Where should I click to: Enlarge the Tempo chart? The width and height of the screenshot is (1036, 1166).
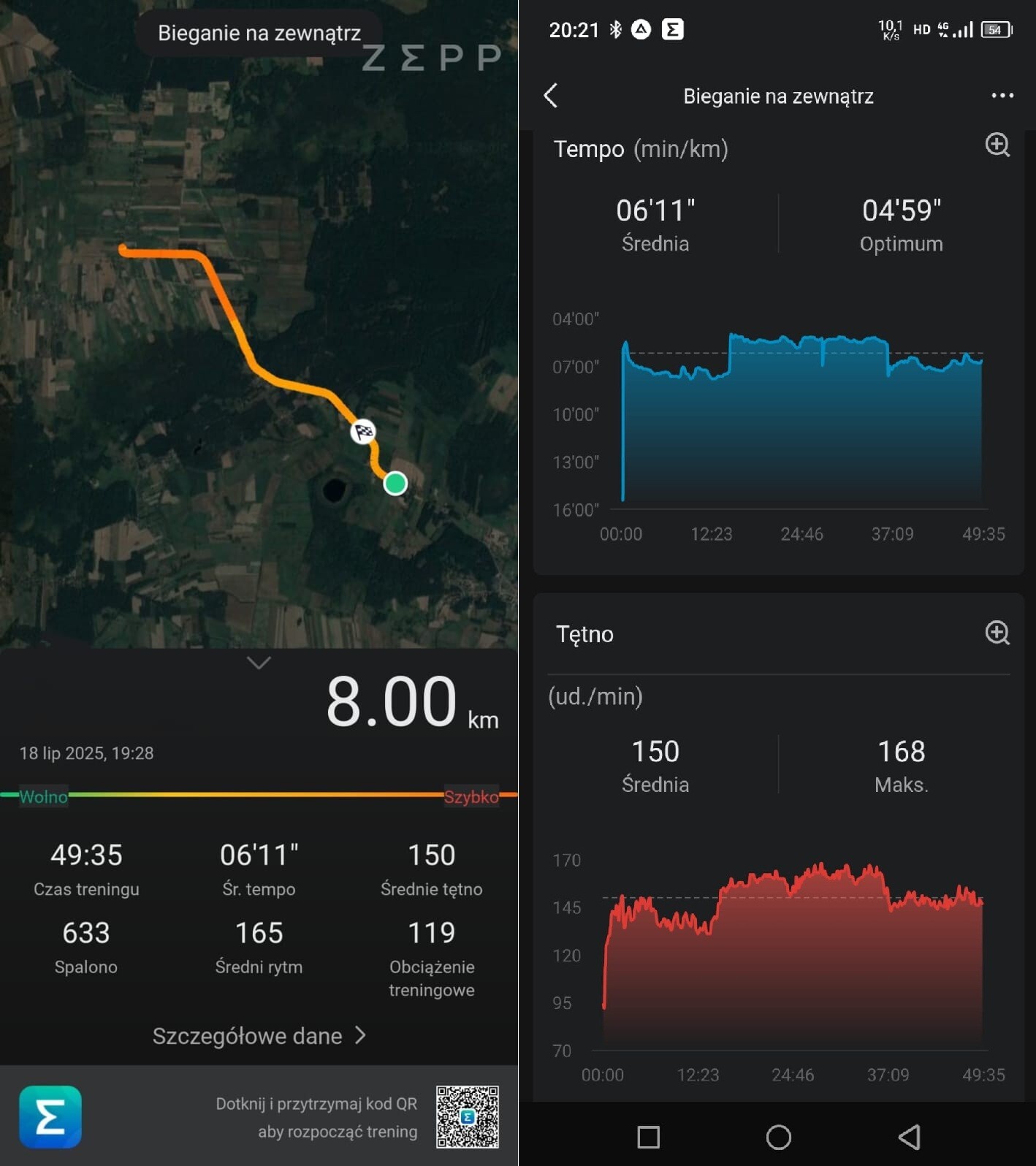[997, 145]
